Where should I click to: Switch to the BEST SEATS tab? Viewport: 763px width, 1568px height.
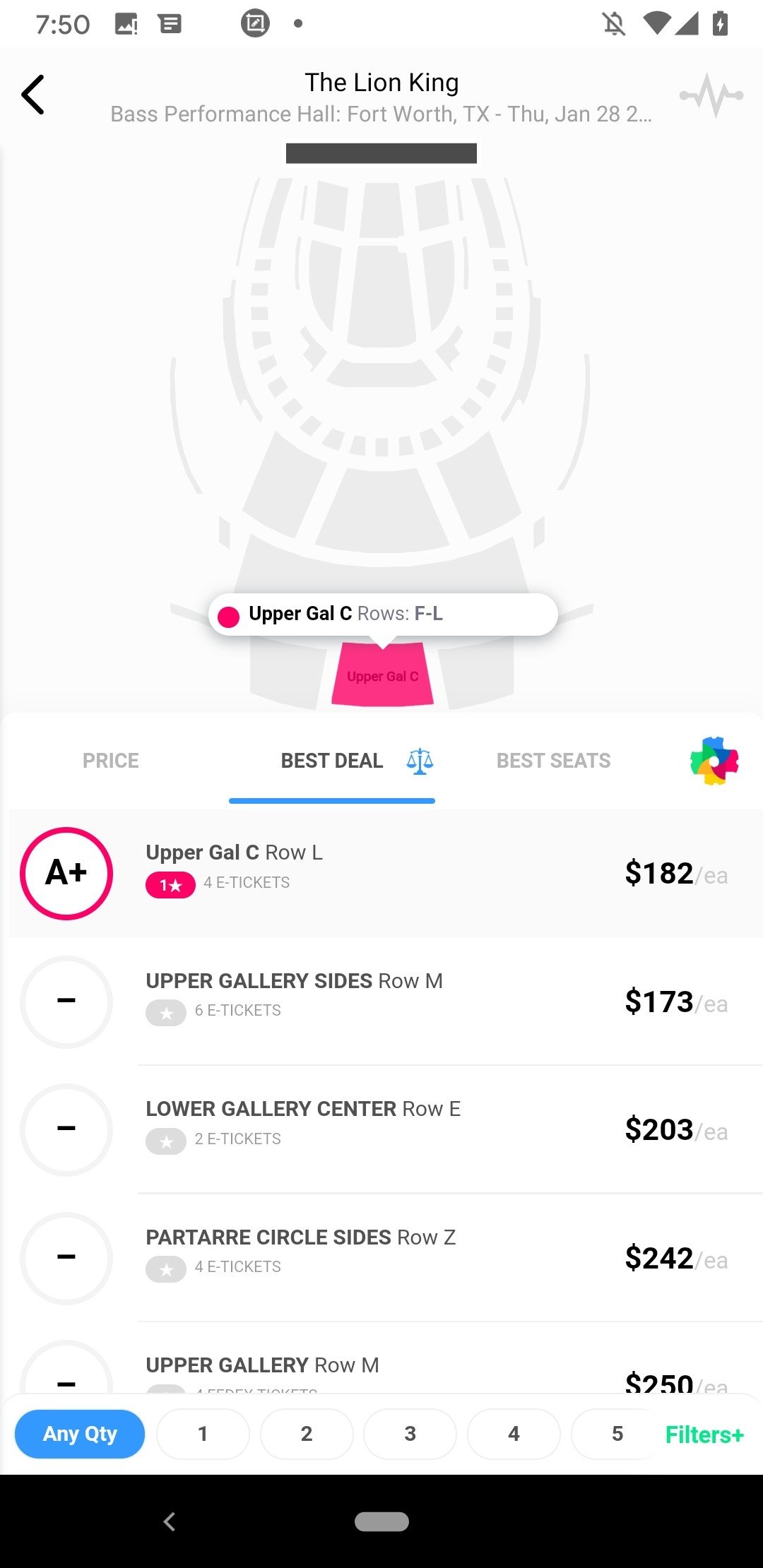pos(553,761)
